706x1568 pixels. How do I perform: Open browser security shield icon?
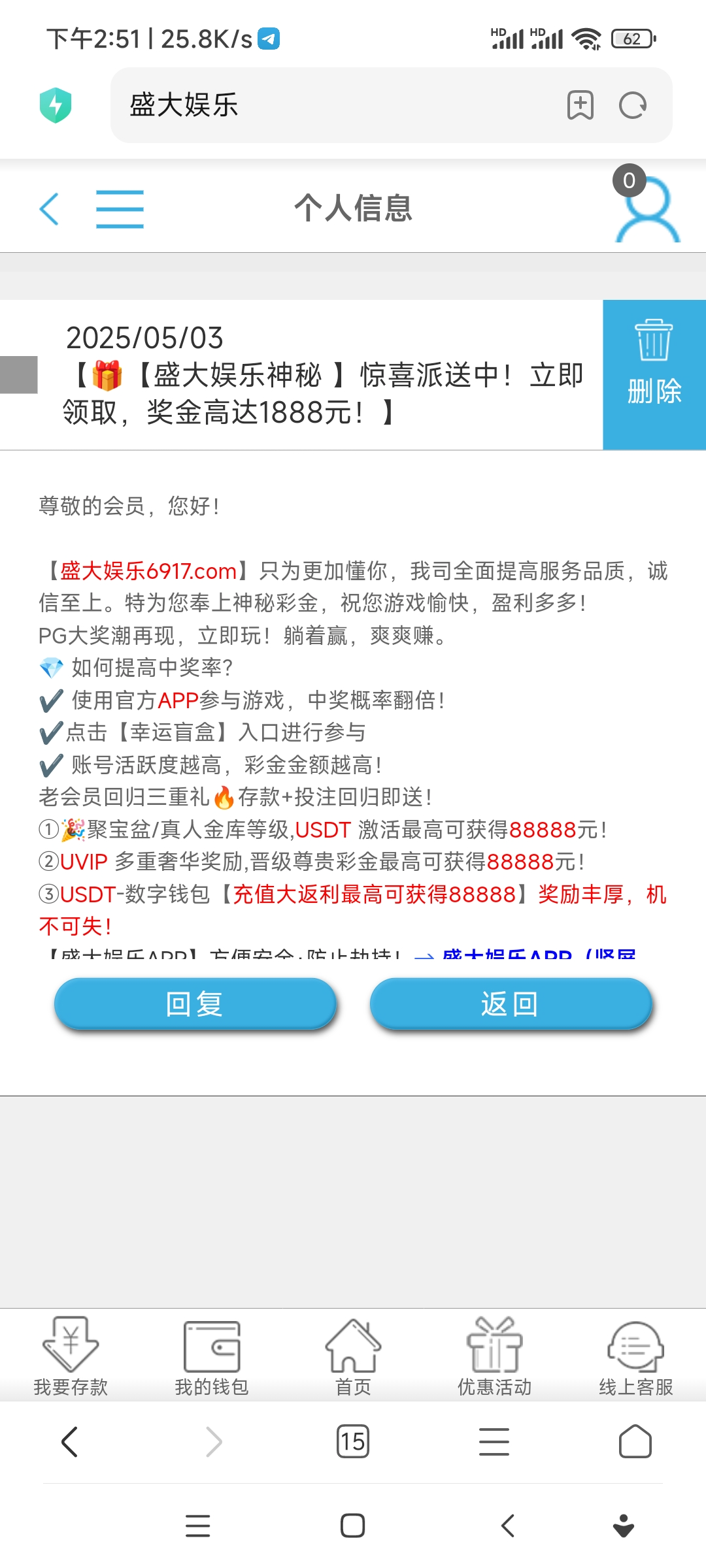(56, 105)
